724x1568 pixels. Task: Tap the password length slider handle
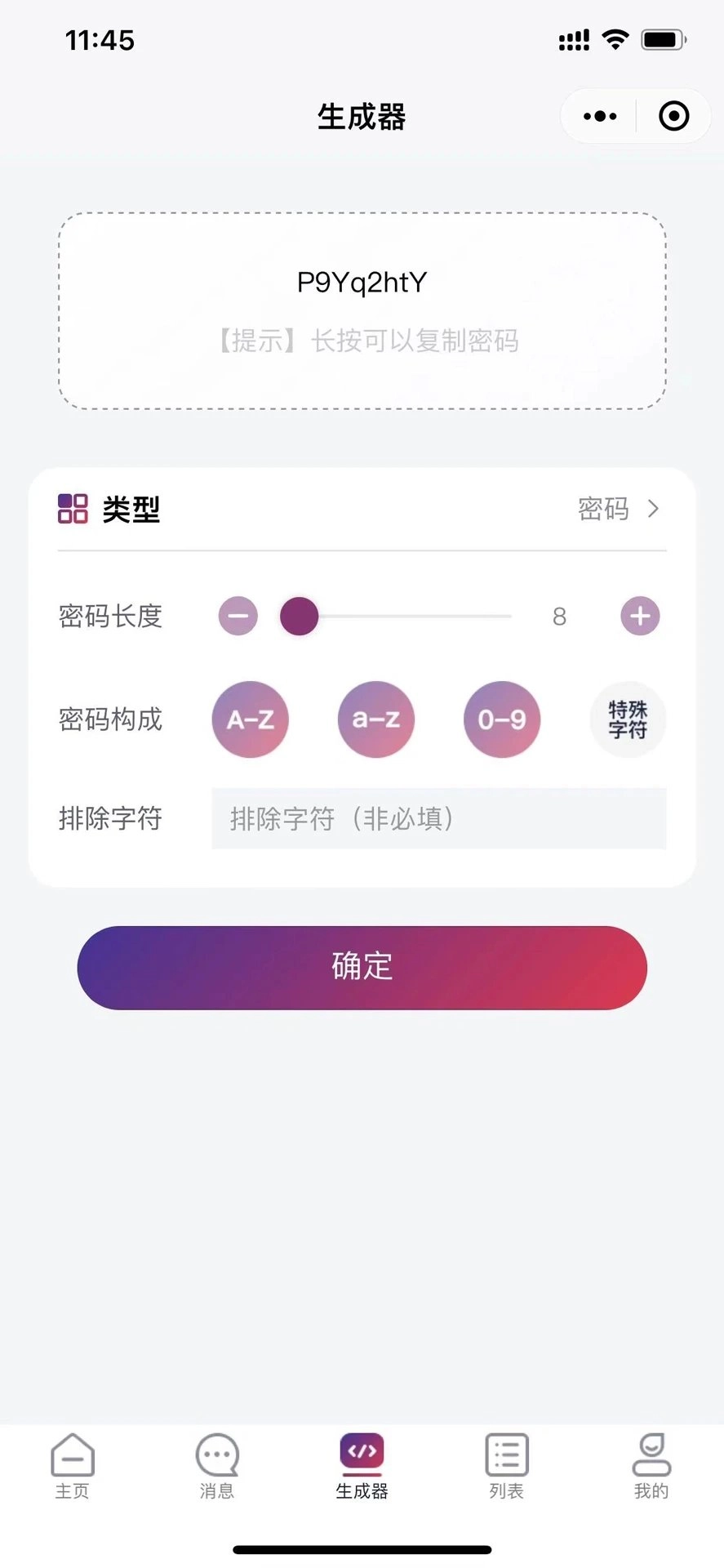299,616
